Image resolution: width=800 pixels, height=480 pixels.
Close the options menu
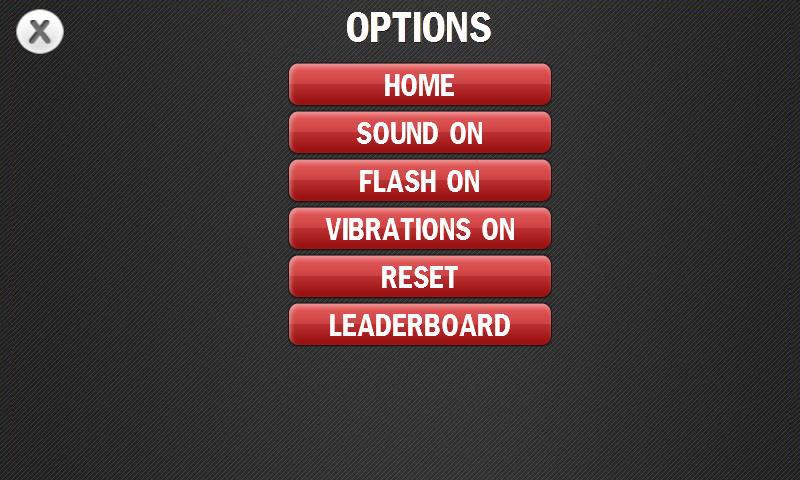click(x=40, y=32)
